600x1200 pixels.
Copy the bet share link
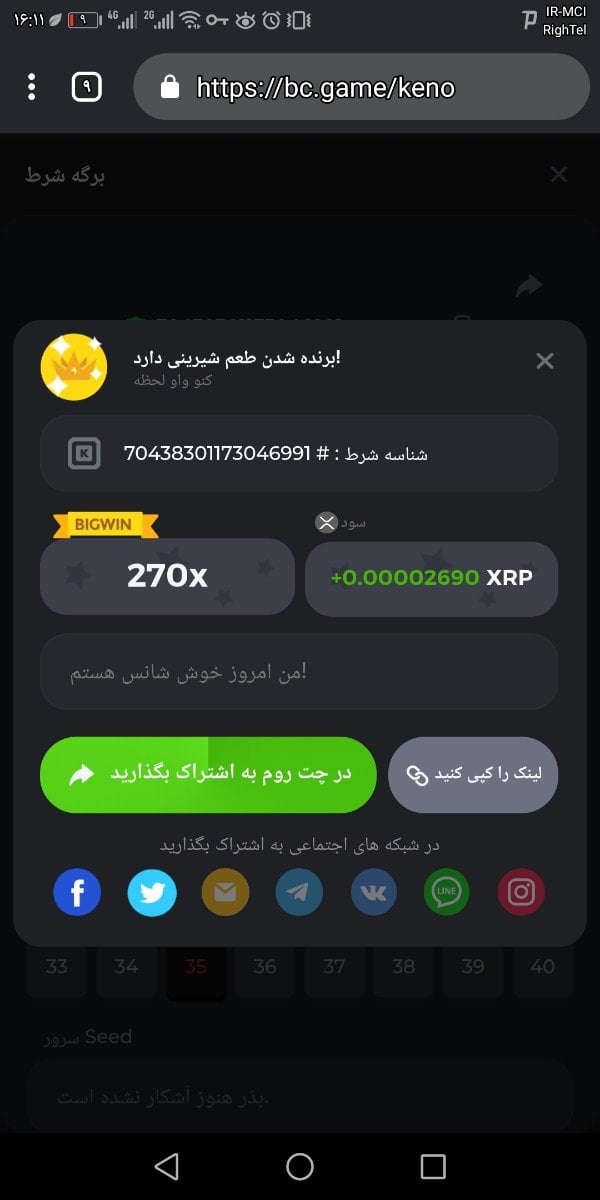472,774
